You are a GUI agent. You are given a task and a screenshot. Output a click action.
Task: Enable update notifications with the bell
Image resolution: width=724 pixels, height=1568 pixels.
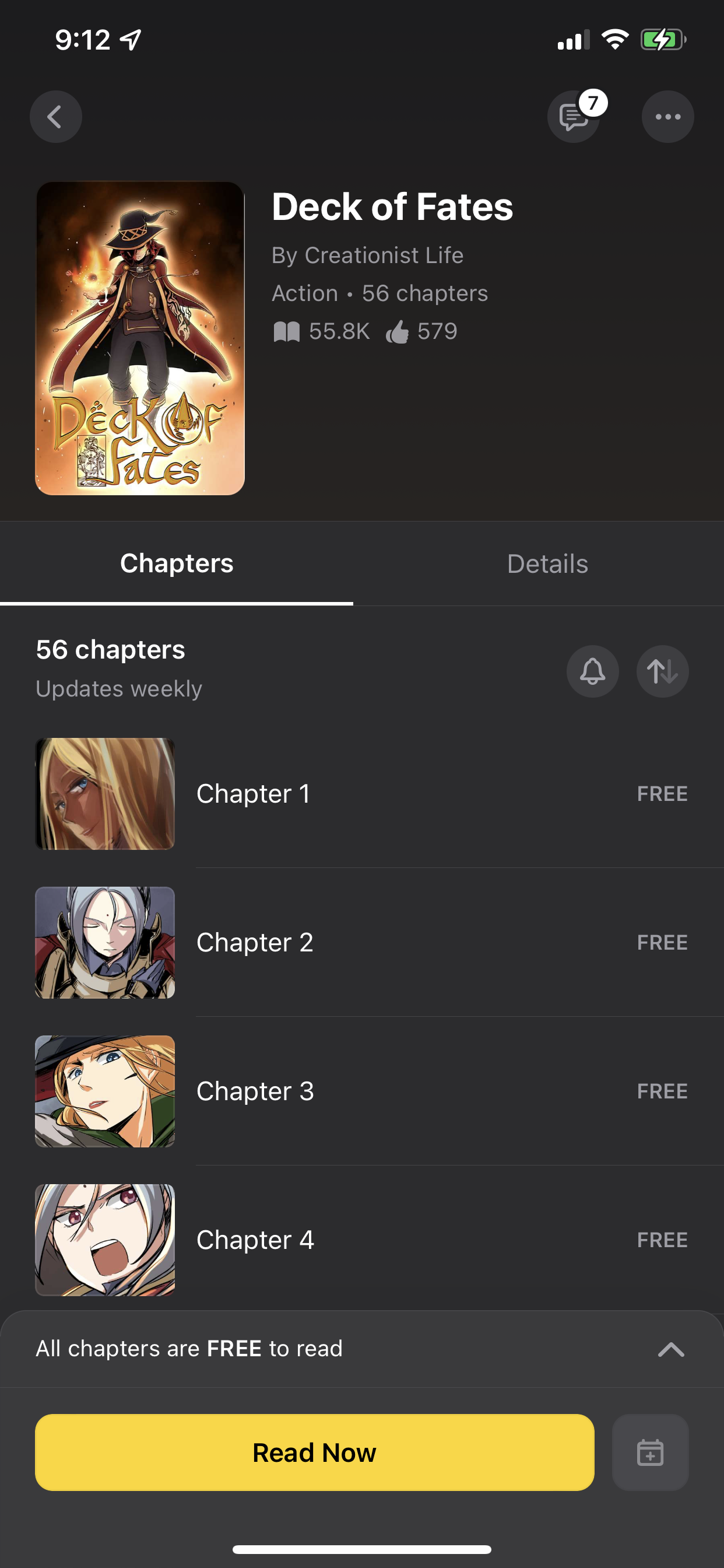tap(592, 671)
